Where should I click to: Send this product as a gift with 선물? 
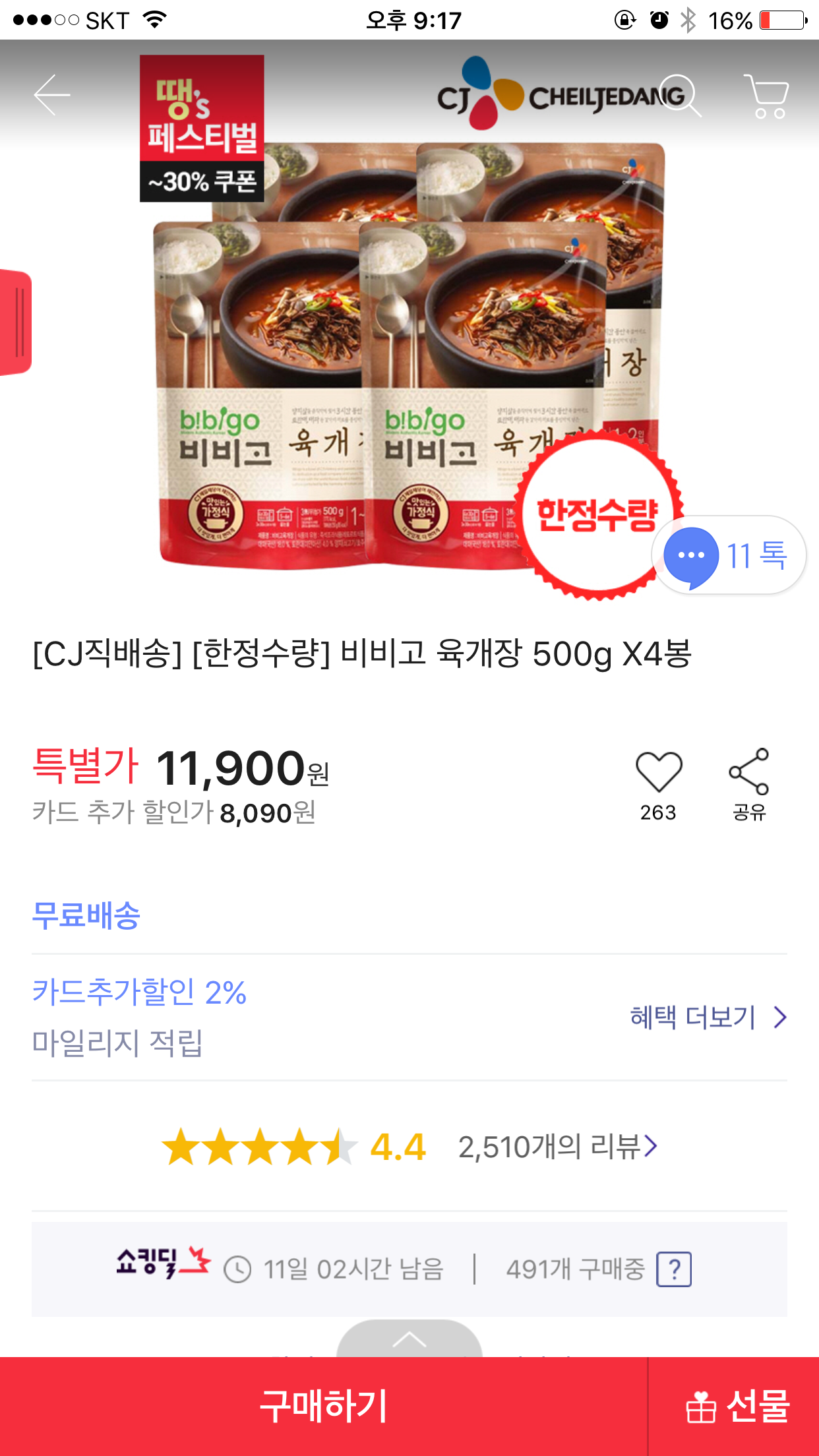737,1407
